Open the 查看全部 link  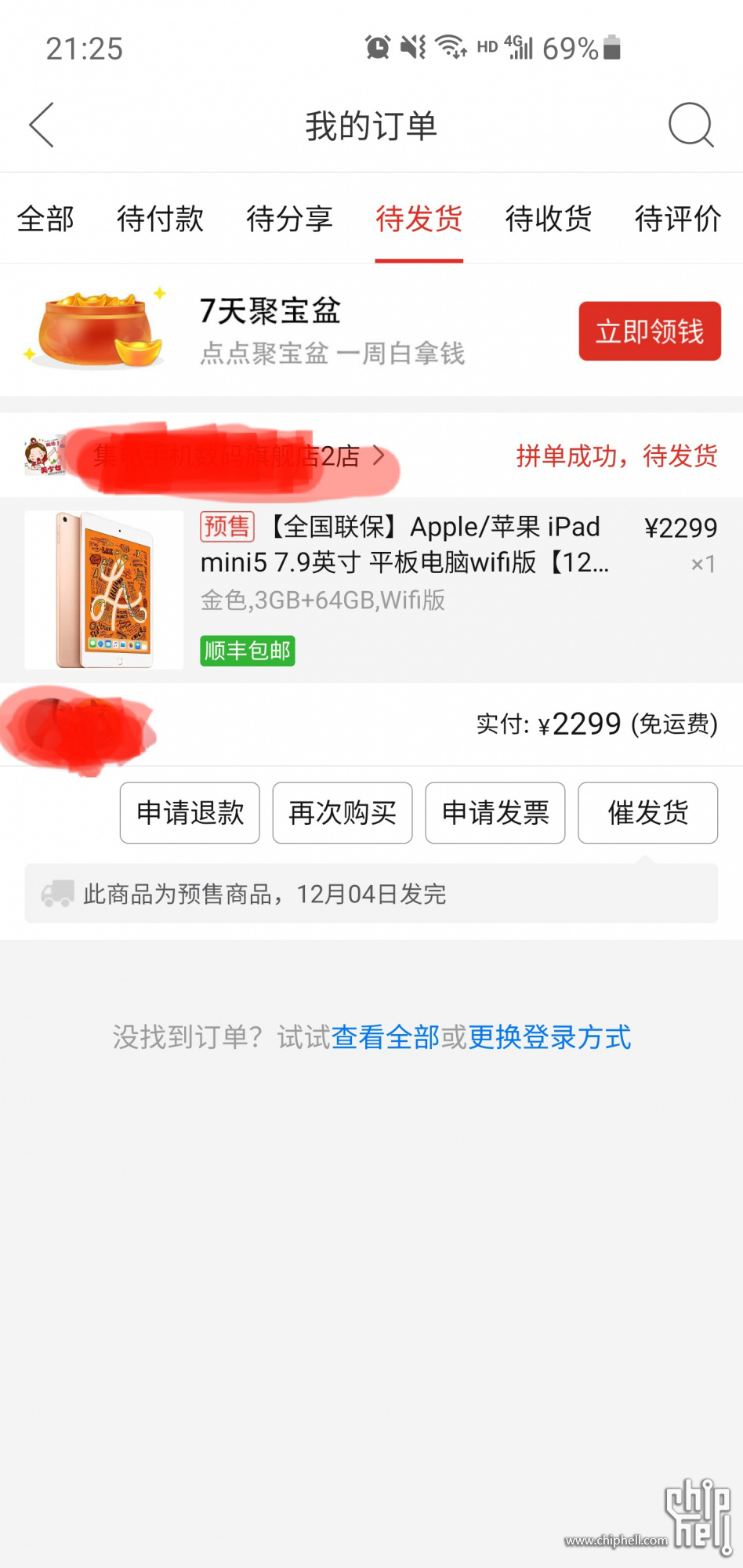385,1037
